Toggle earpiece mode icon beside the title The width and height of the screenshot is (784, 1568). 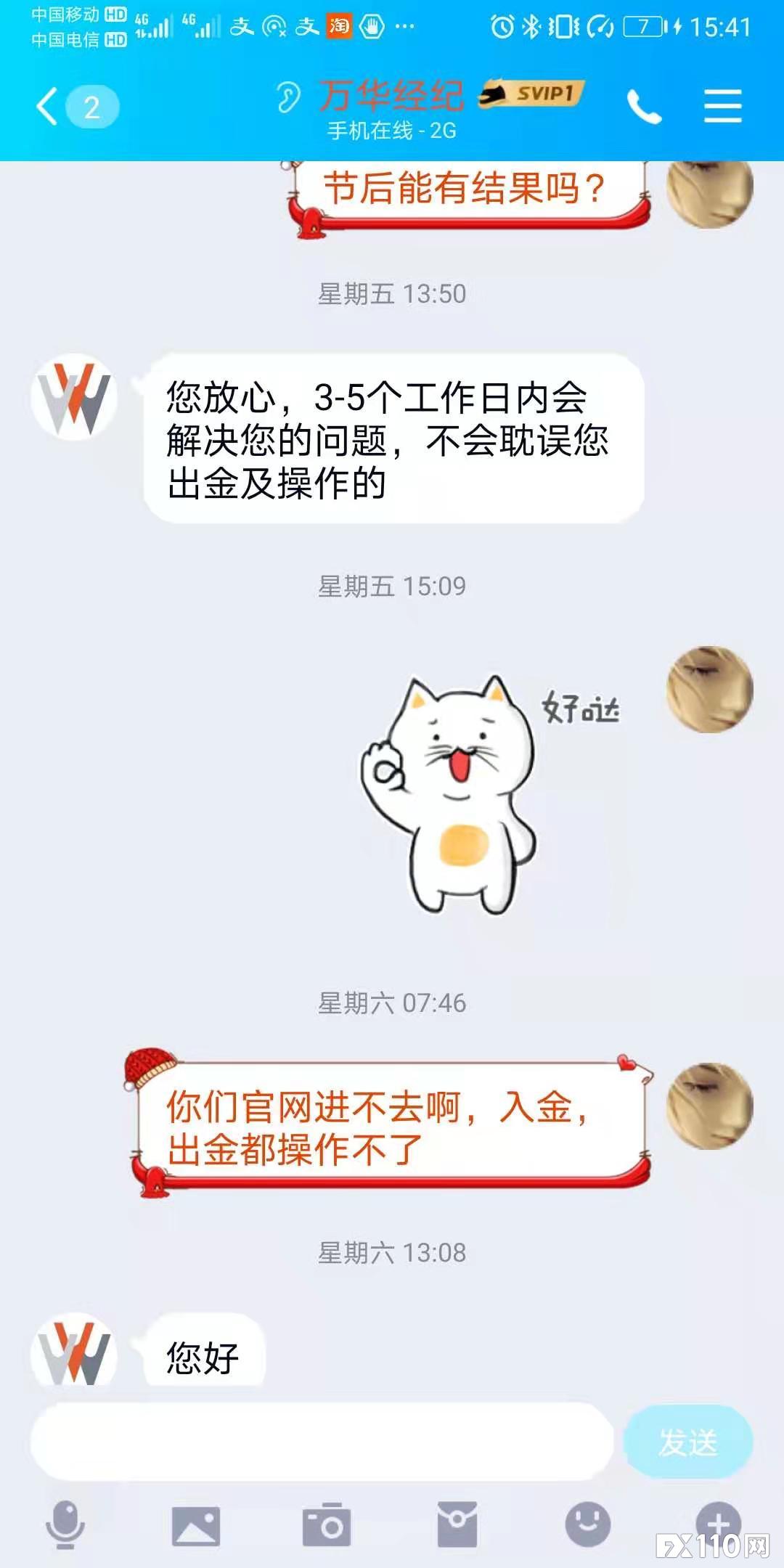click(288, 97)
